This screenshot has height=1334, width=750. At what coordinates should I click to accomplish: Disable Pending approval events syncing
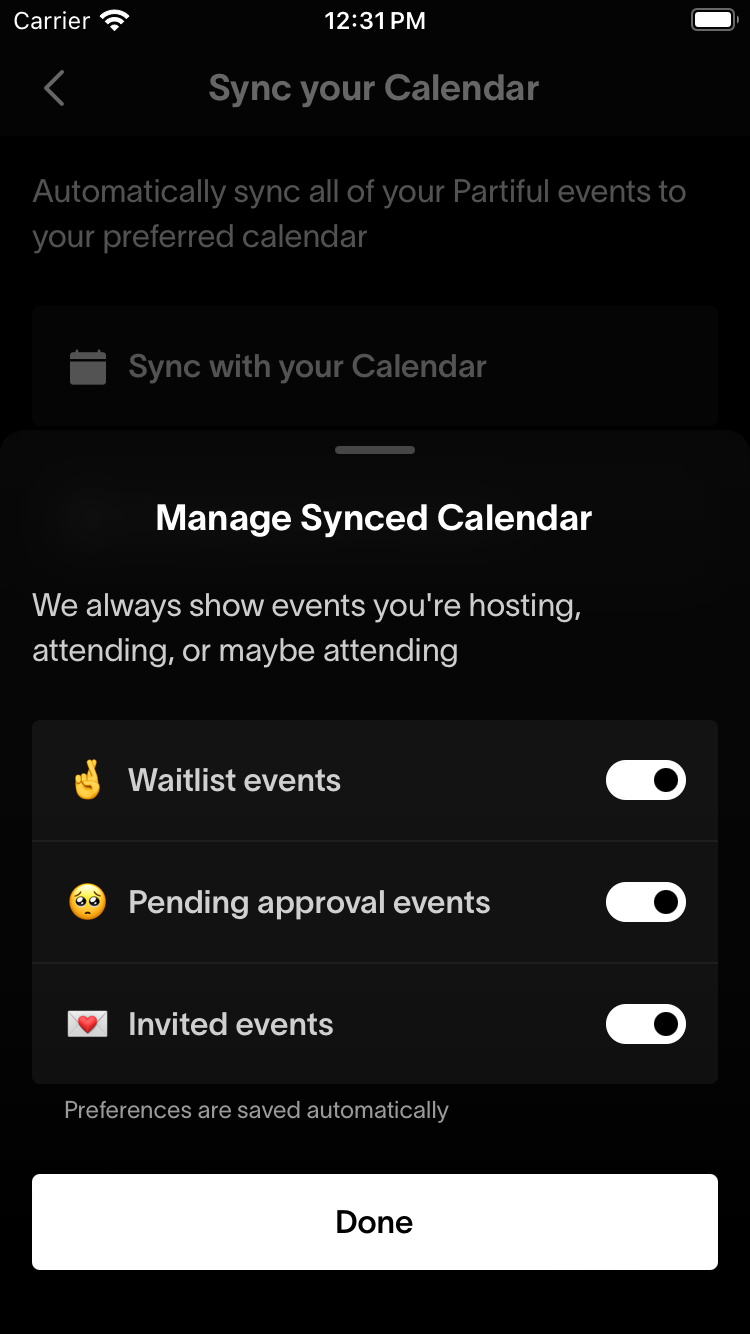(645, 903)
